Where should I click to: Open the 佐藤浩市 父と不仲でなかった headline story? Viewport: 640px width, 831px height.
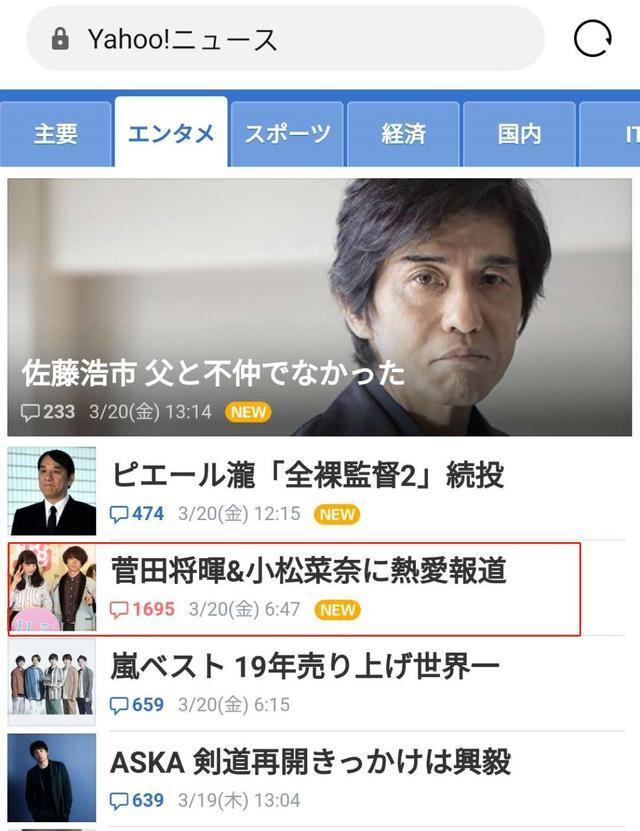tap(319, 307)
